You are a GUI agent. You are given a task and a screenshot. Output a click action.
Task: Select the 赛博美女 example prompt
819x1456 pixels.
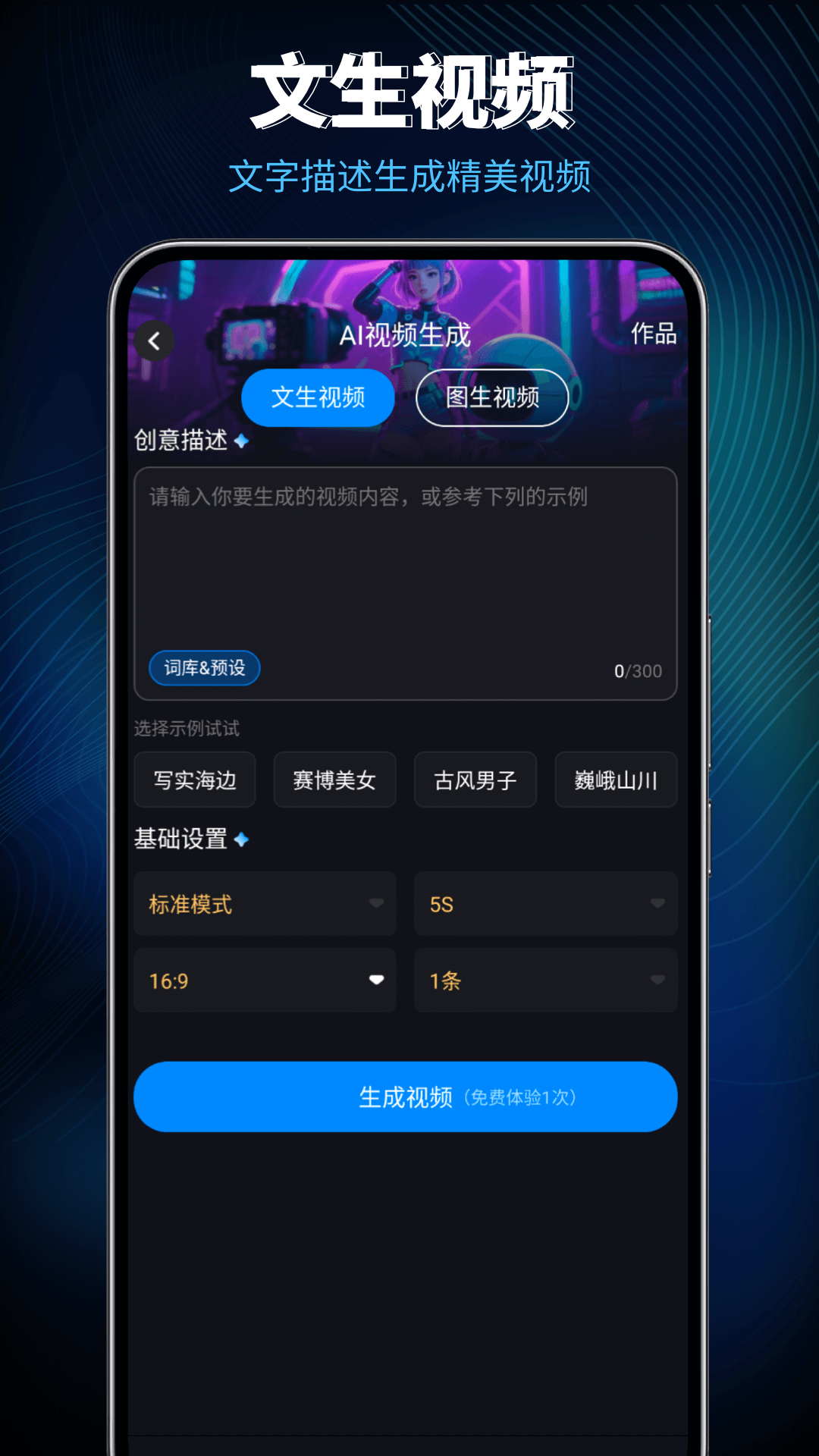[x=334, y=780]
